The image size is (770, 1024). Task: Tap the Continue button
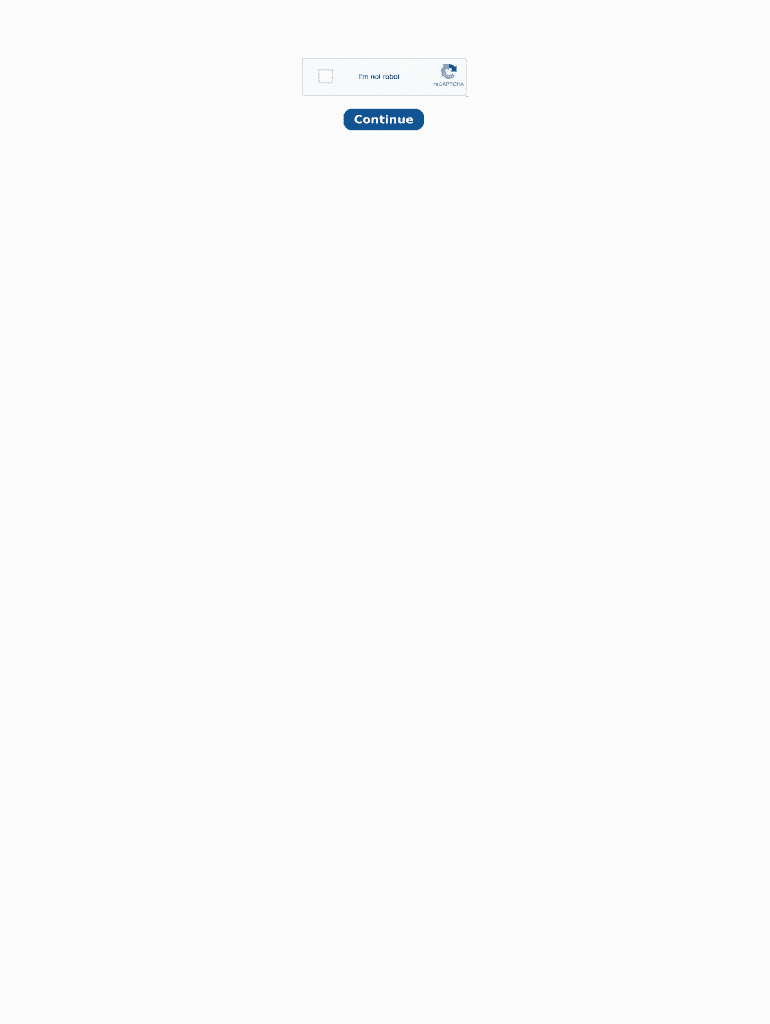tap(384, 120)
